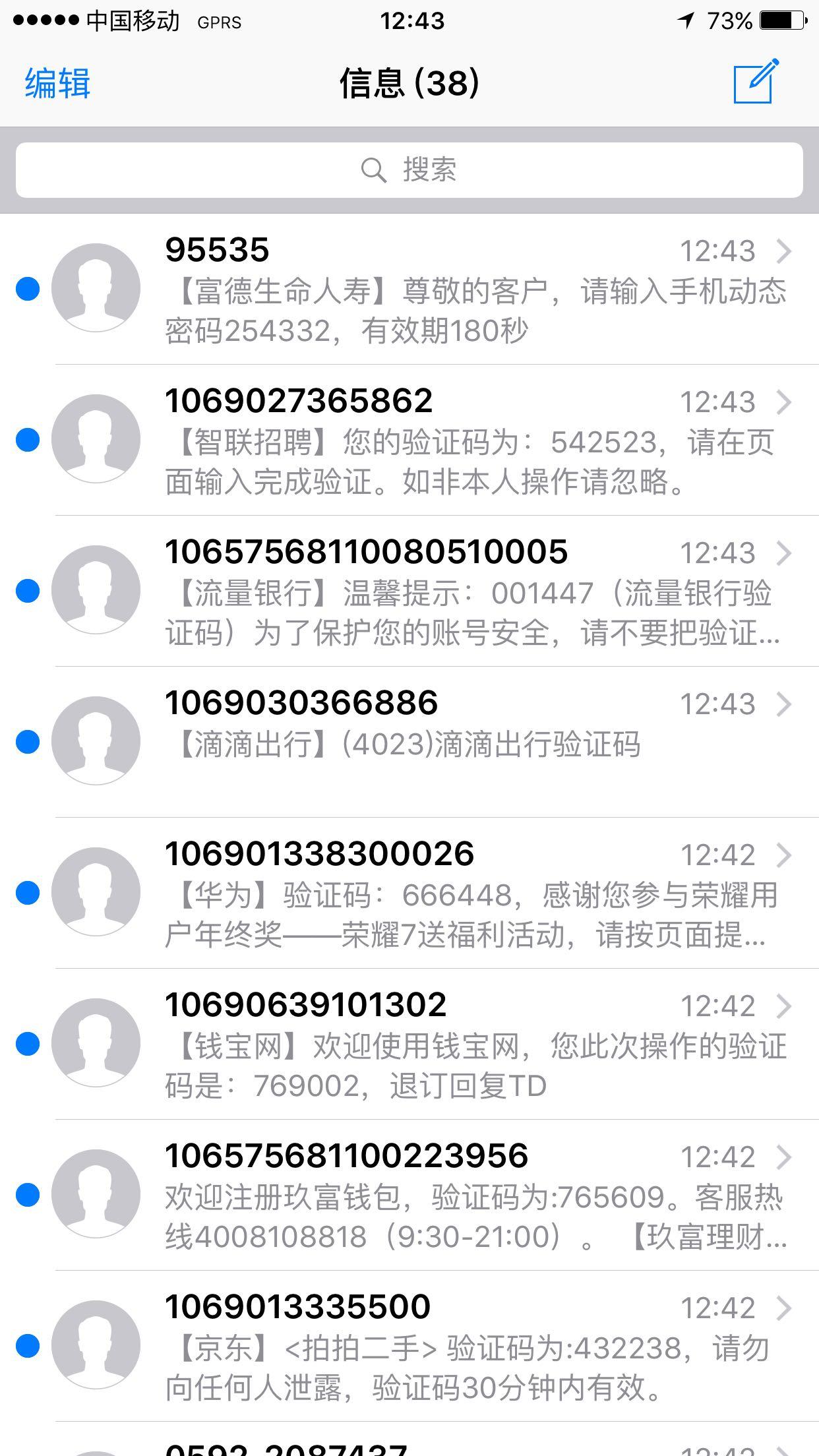819x1456 pixels.
Task: Tap the 编辑 button
Action: [55, 83]
